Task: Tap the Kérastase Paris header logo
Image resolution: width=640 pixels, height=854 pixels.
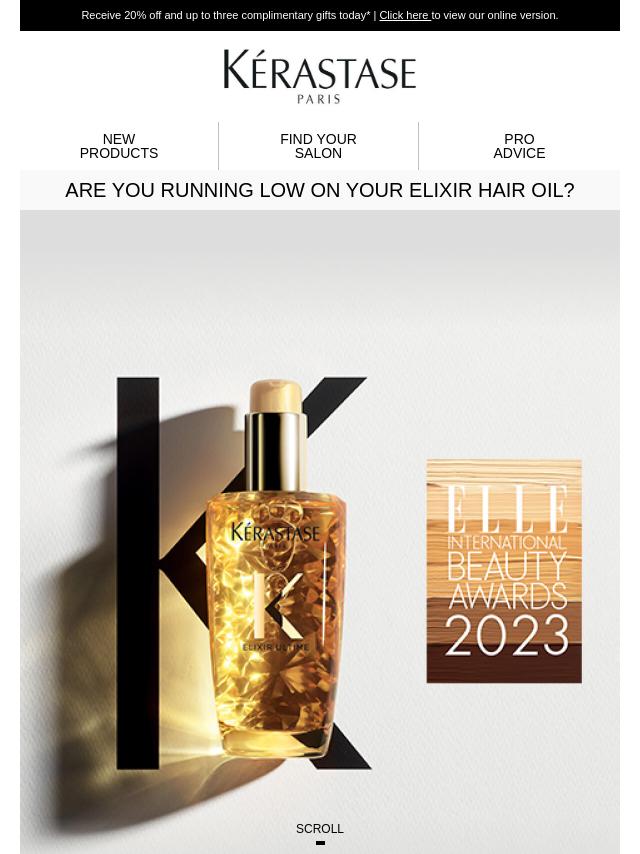Action: (x=319, y=76)
